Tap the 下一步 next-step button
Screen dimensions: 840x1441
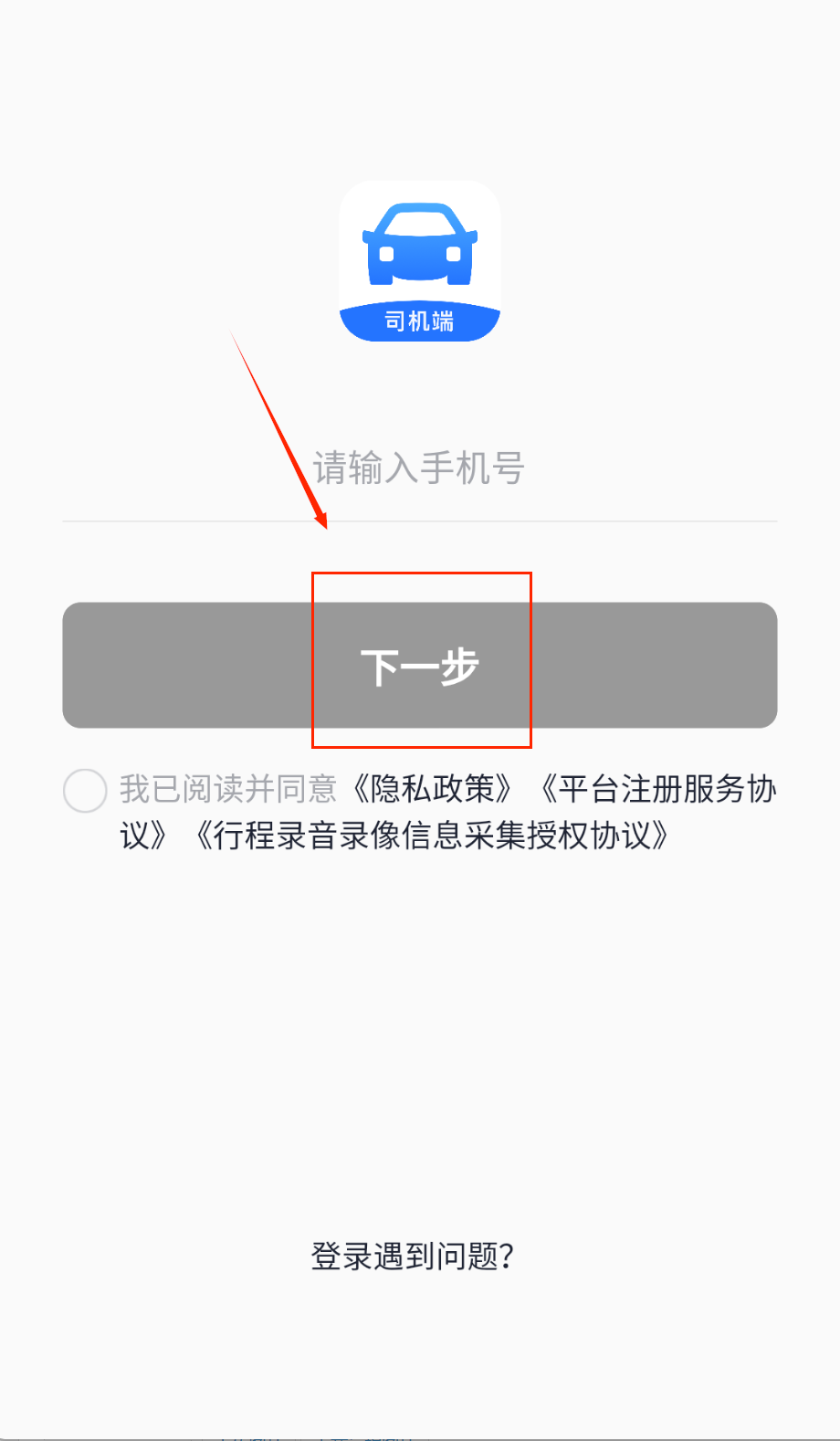(x=419, y=666)
